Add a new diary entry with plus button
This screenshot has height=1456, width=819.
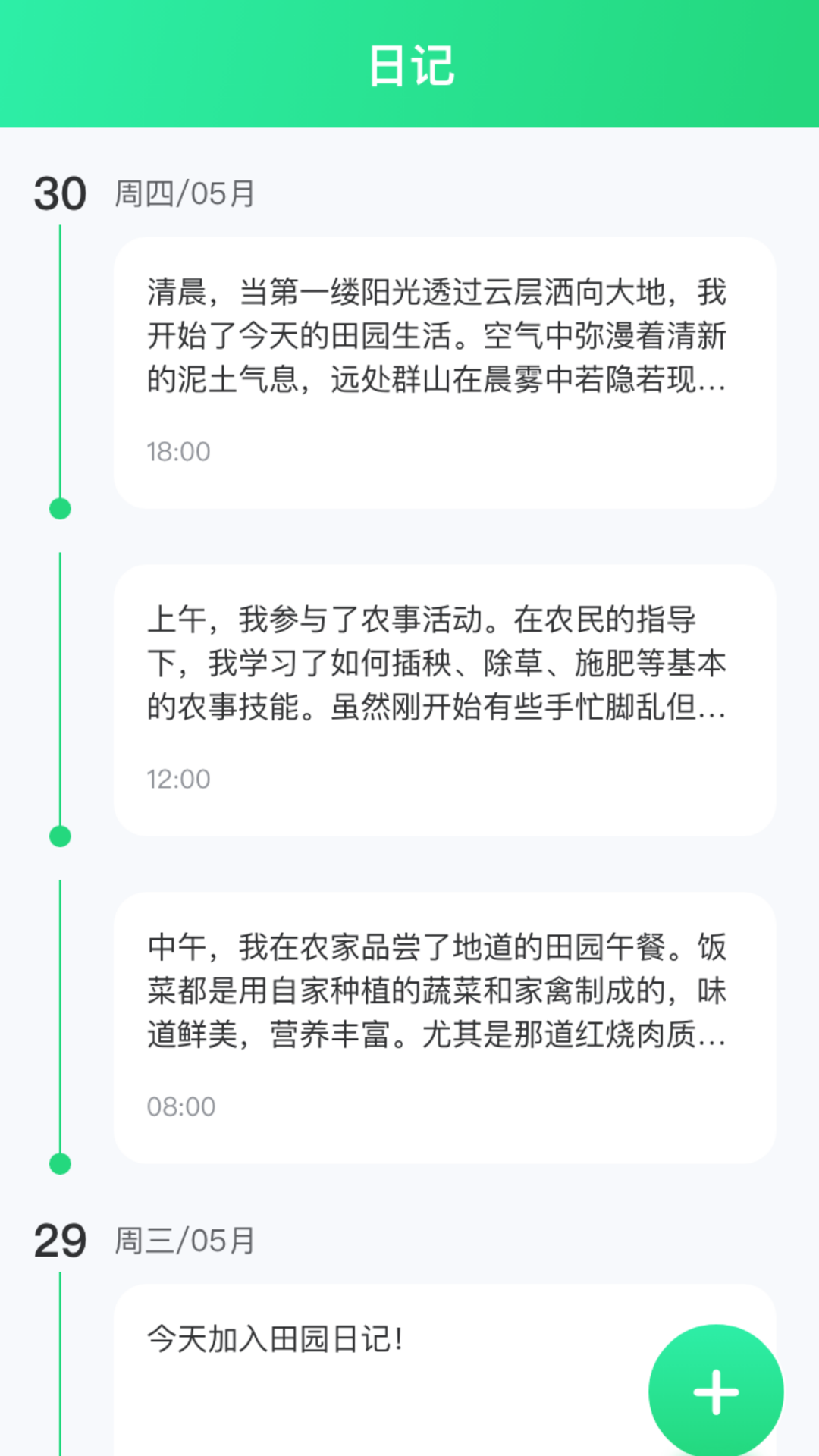coord(715,1392)
